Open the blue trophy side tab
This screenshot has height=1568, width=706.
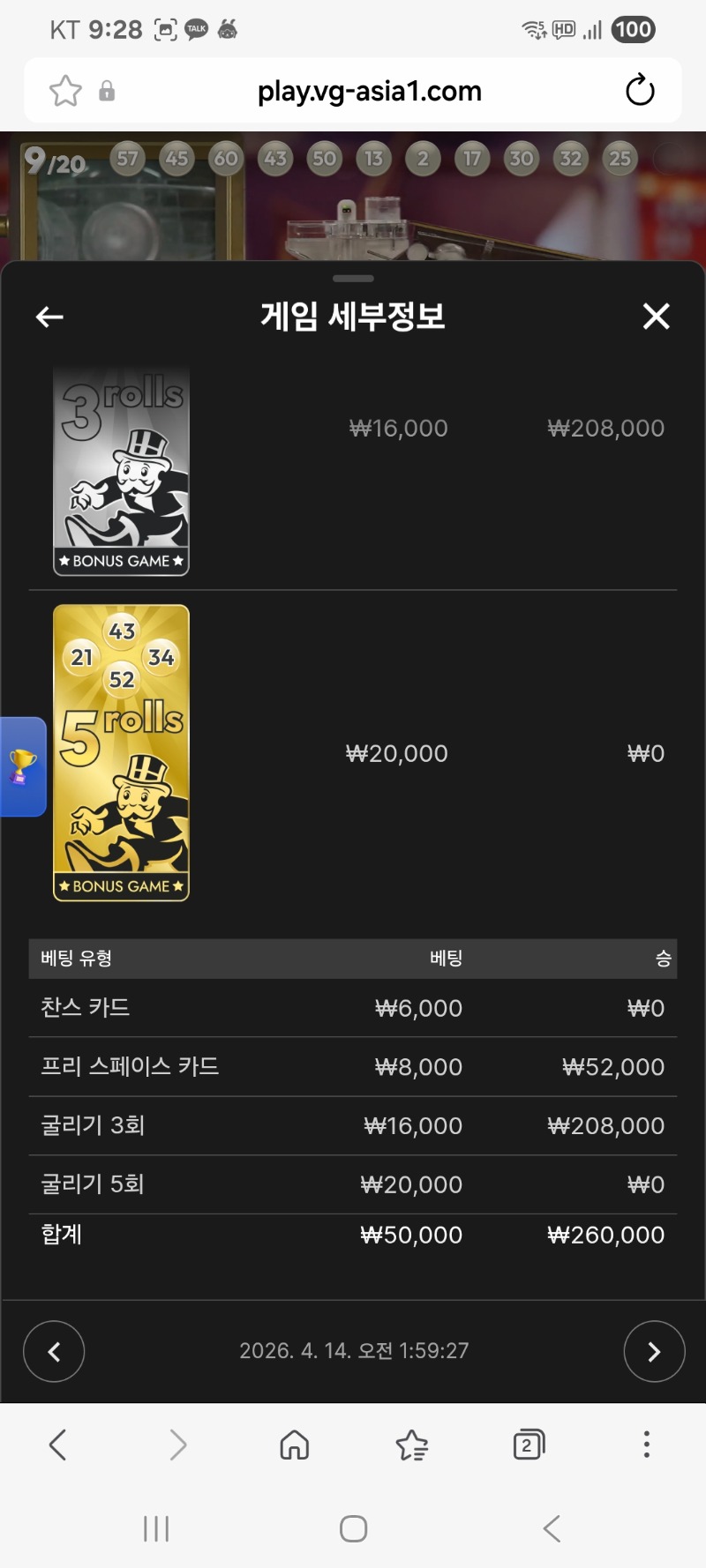23,766
